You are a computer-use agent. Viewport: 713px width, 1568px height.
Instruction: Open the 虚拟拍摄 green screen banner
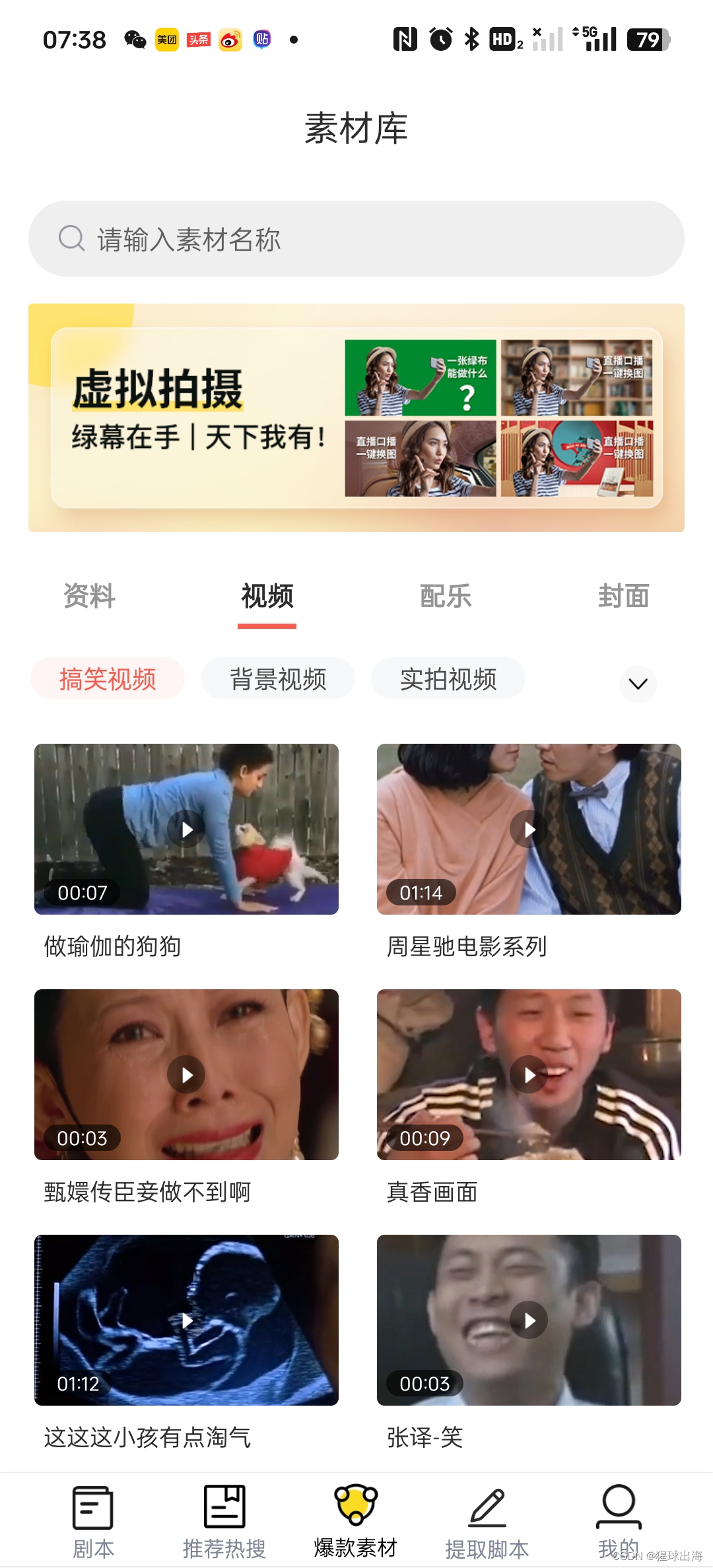[x=356, y=418]
